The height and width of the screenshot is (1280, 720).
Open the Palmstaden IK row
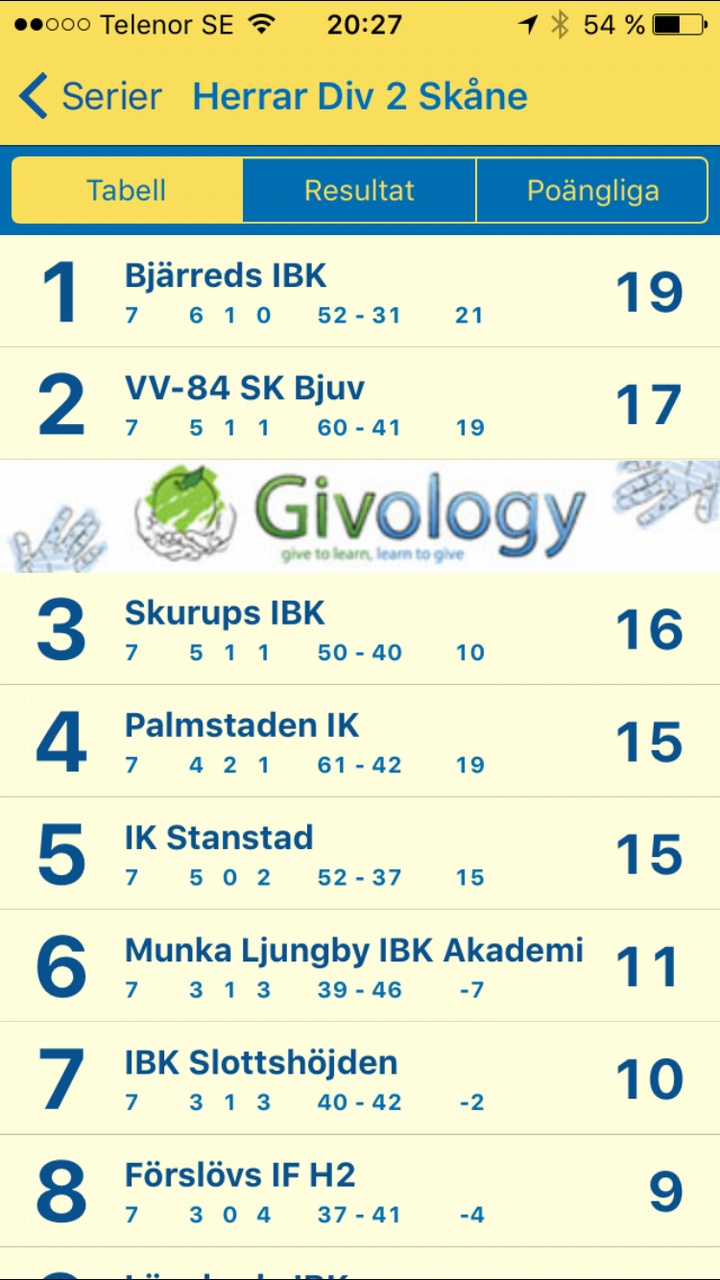point(360,741)
